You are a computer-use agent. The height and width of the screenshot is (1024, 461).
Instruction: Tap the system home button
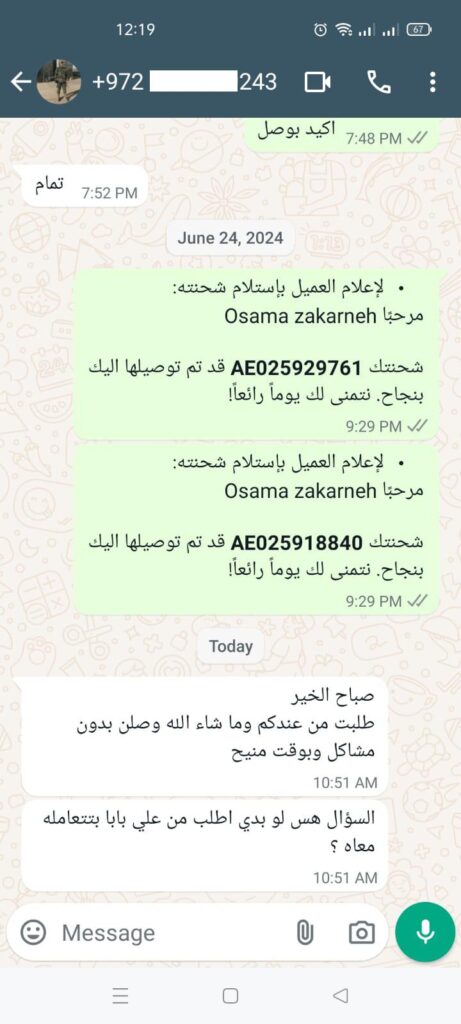pos(230,995)
